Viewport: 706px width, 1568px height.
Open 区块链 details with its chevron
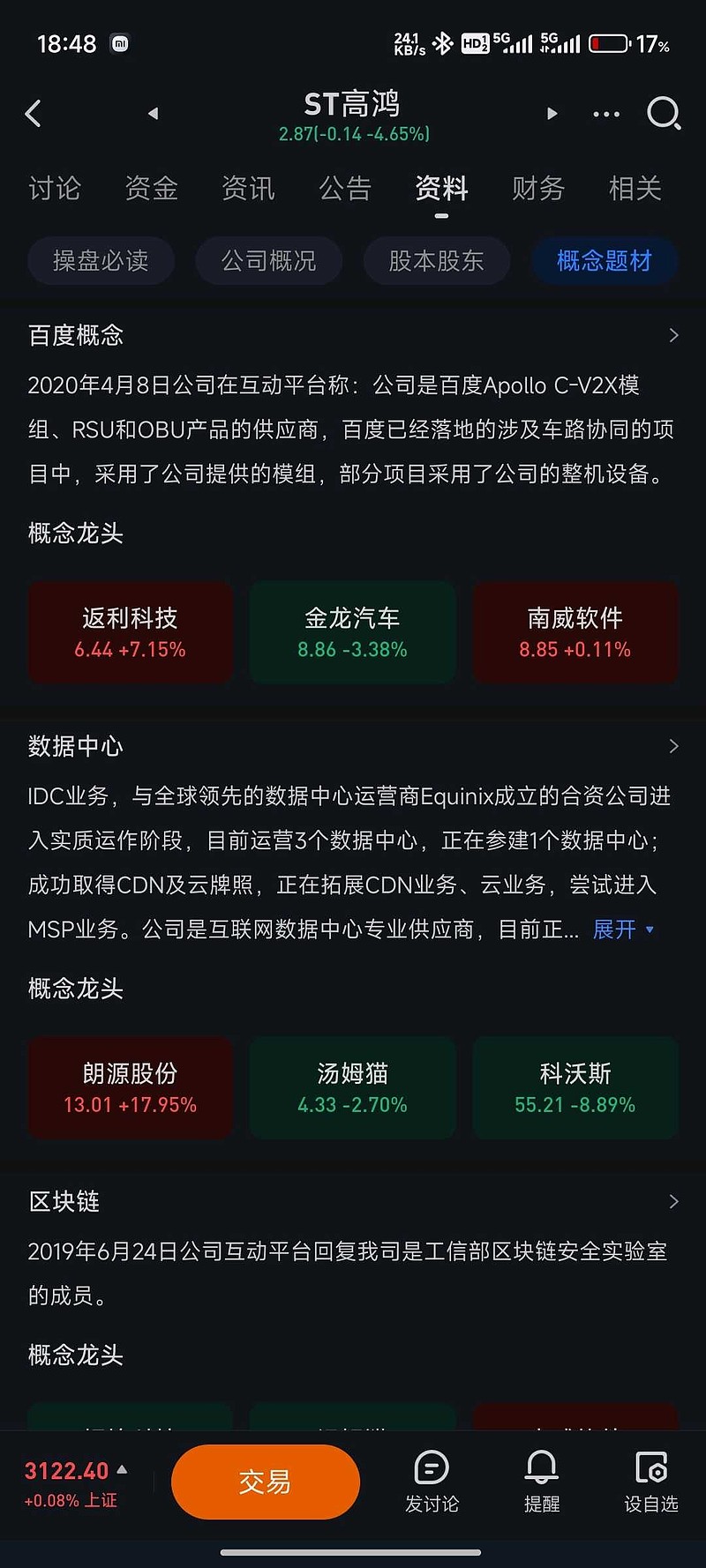point(674,1201)
